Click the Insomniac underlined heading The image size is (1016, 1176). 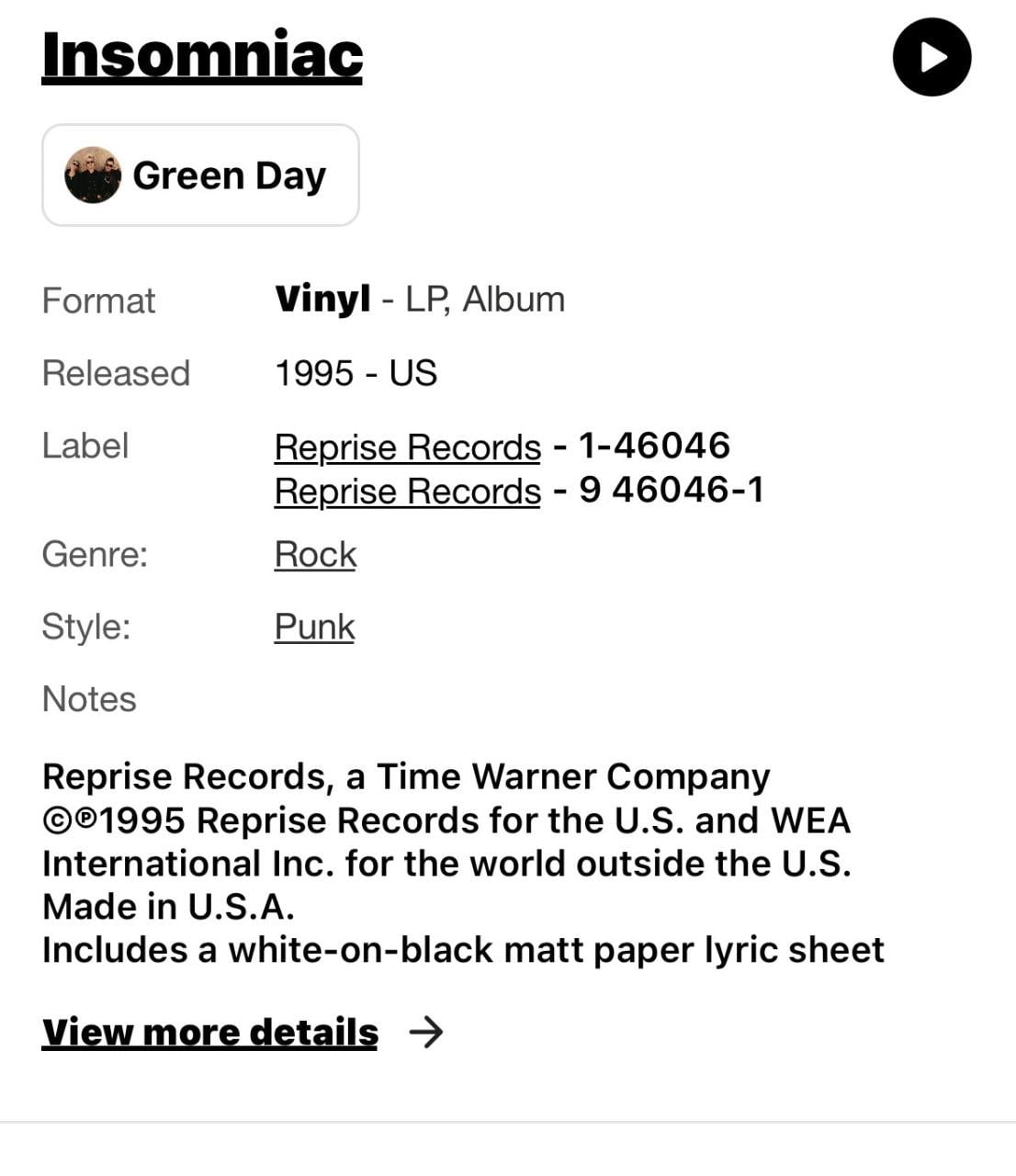tap(202, 55)
